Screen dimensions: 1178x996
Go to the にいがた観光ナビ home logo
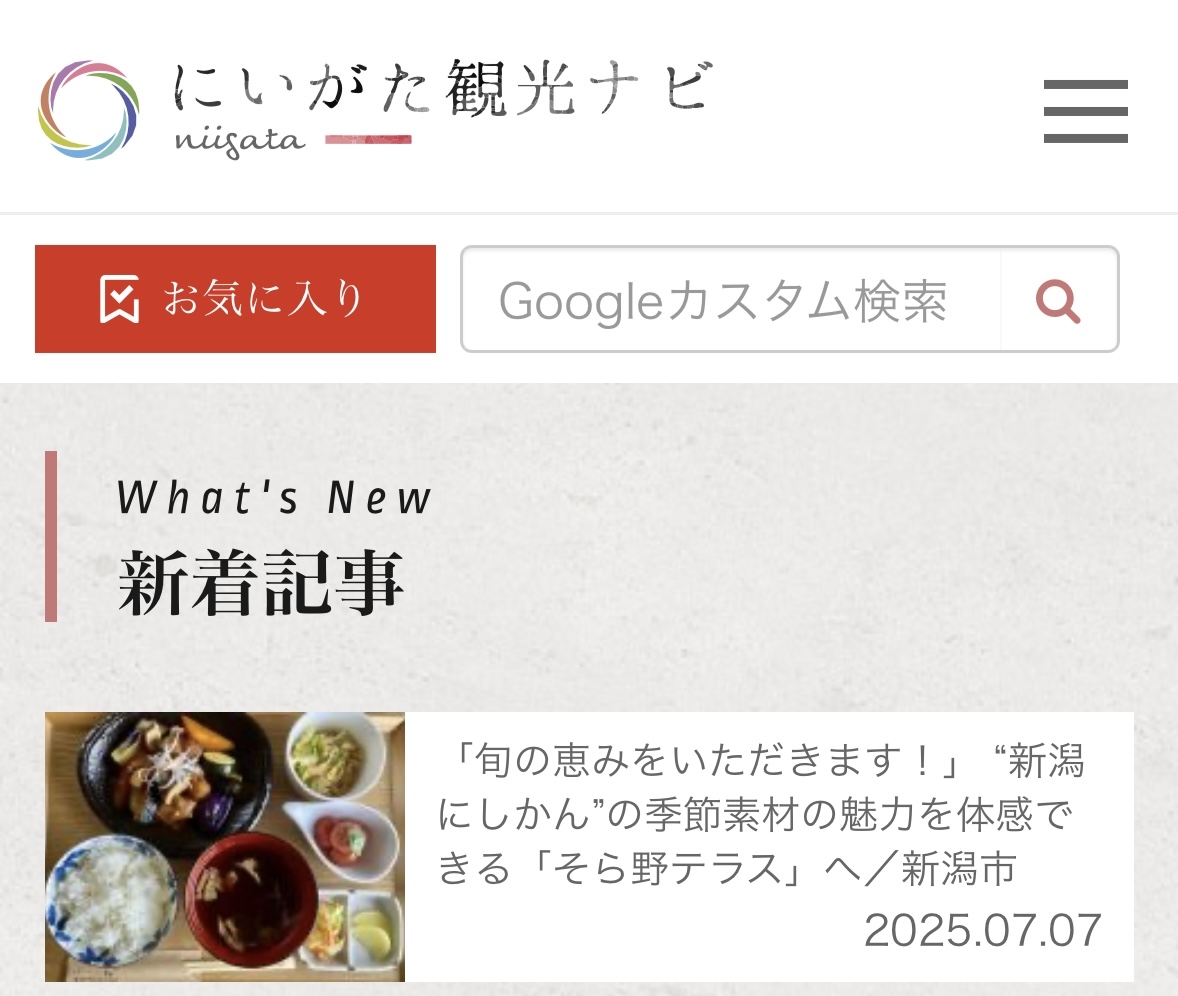pos(375,108)
